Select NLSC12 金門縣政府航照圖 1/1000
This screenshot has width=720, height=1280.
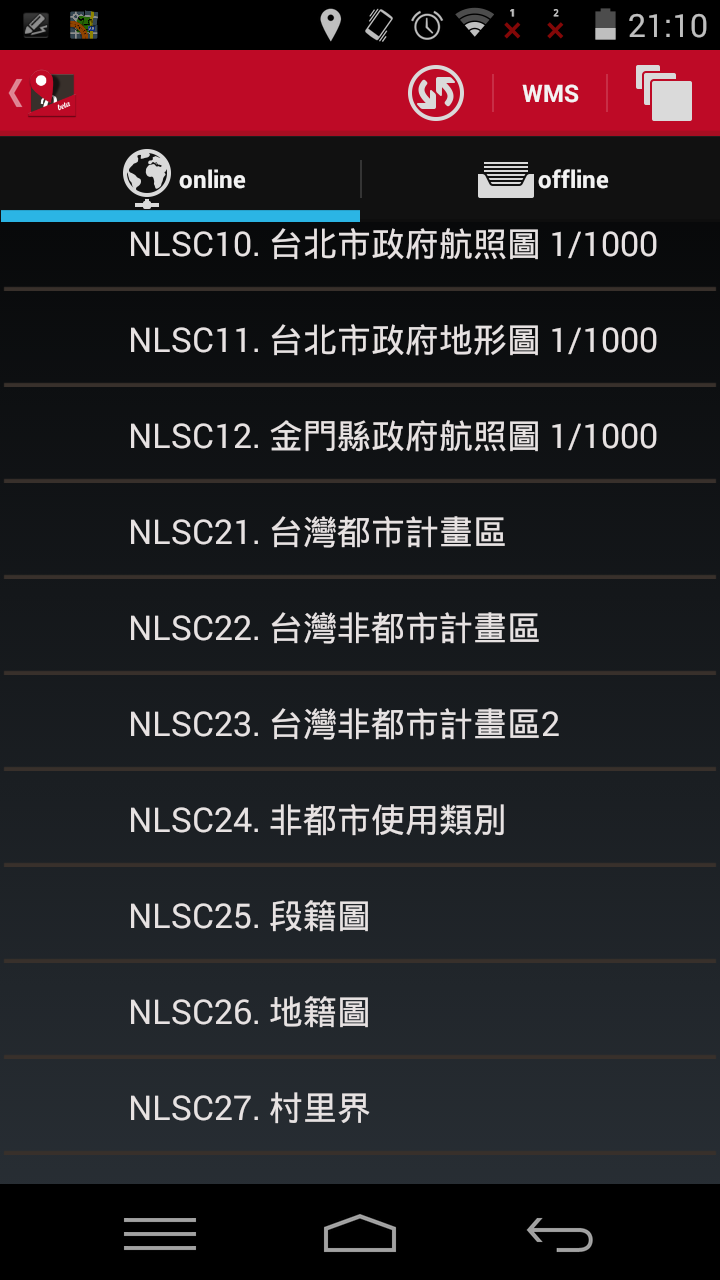click(360, 436)
